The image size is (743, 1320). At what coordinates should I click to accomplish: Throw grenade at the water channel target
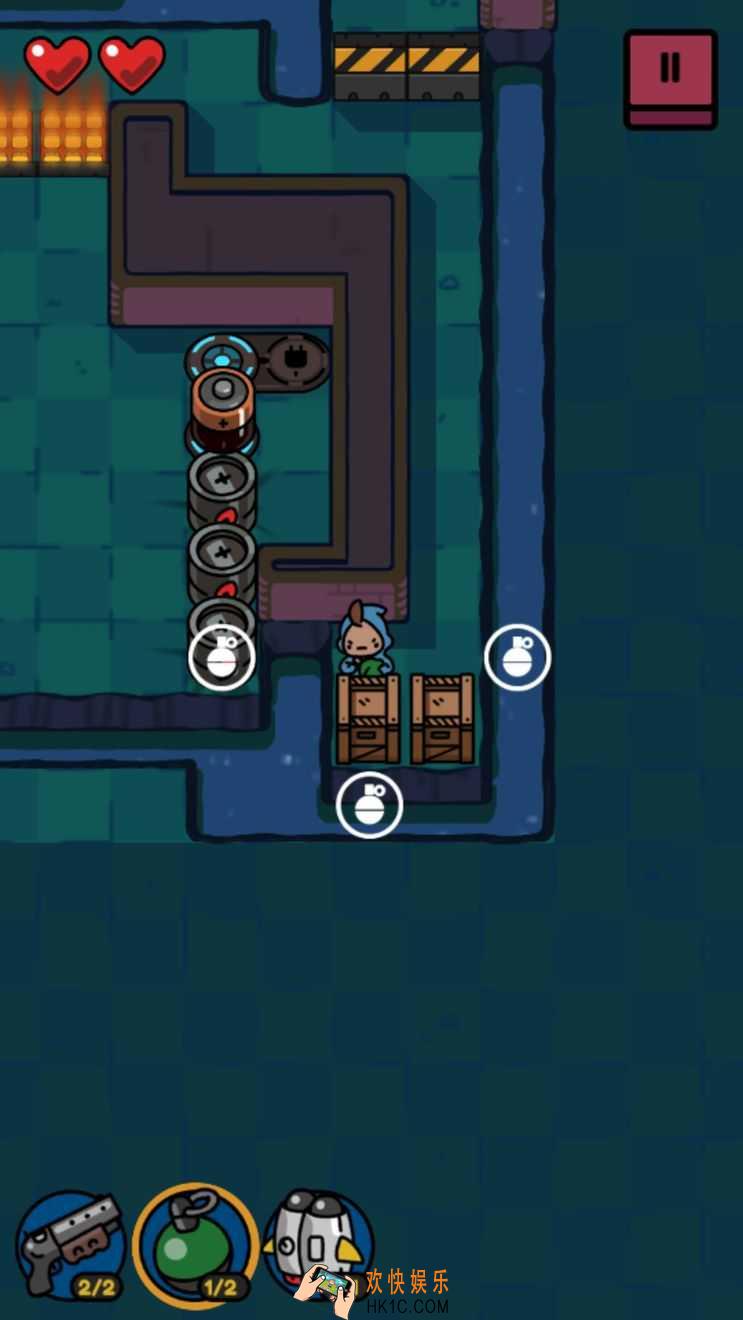[517, 657]
